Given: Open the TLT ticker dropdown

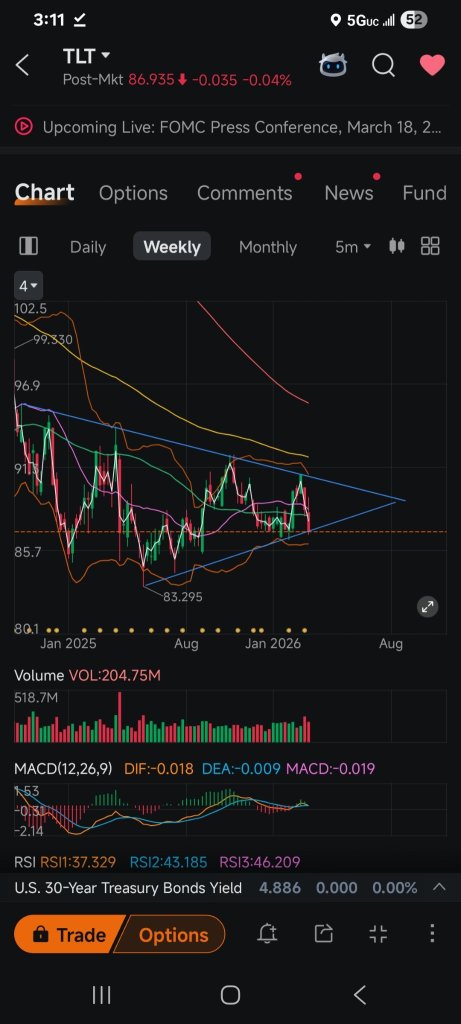Looking at the screenshot, I should pyautogui.click(x=87, y=56).
